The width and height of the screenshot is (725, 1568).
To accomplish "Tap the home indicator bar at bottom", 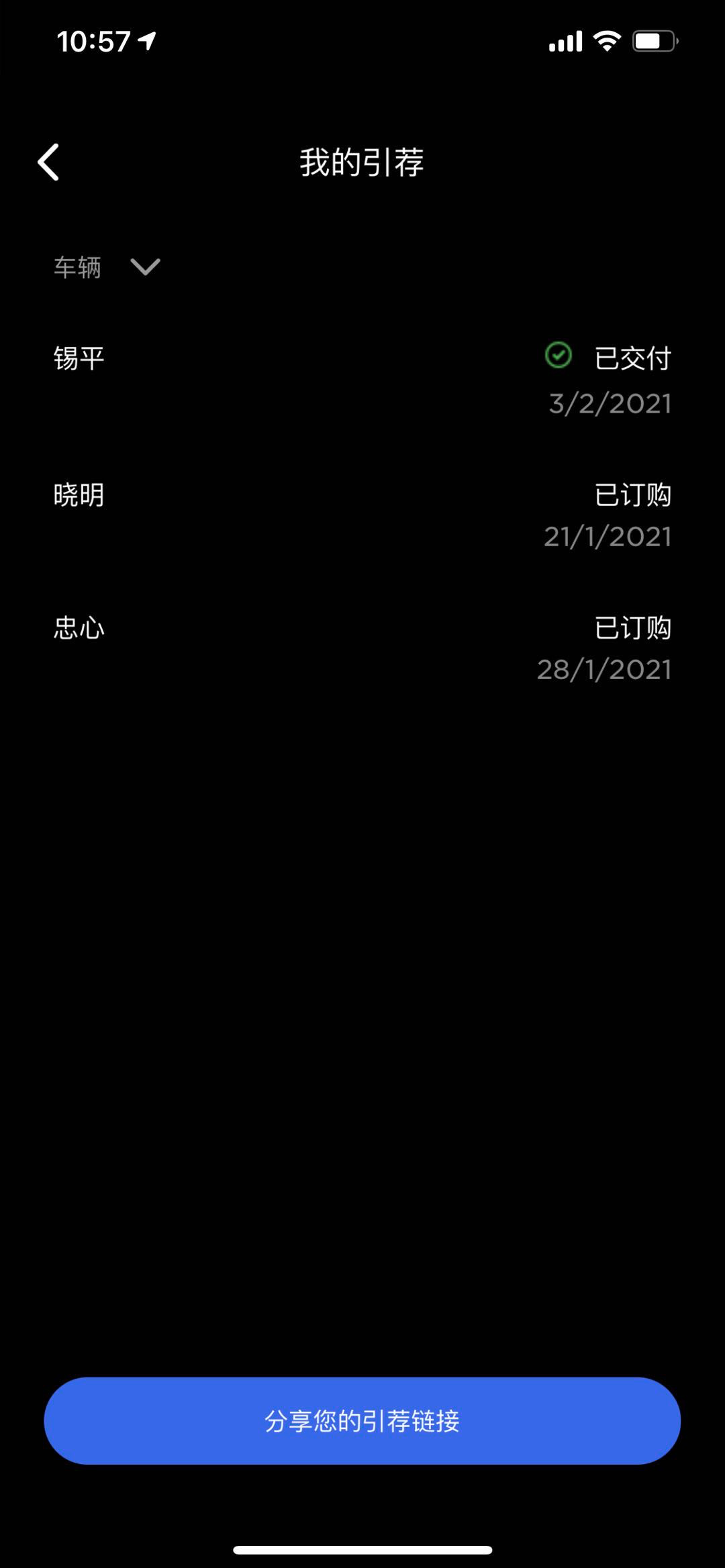I will 362,1550.
